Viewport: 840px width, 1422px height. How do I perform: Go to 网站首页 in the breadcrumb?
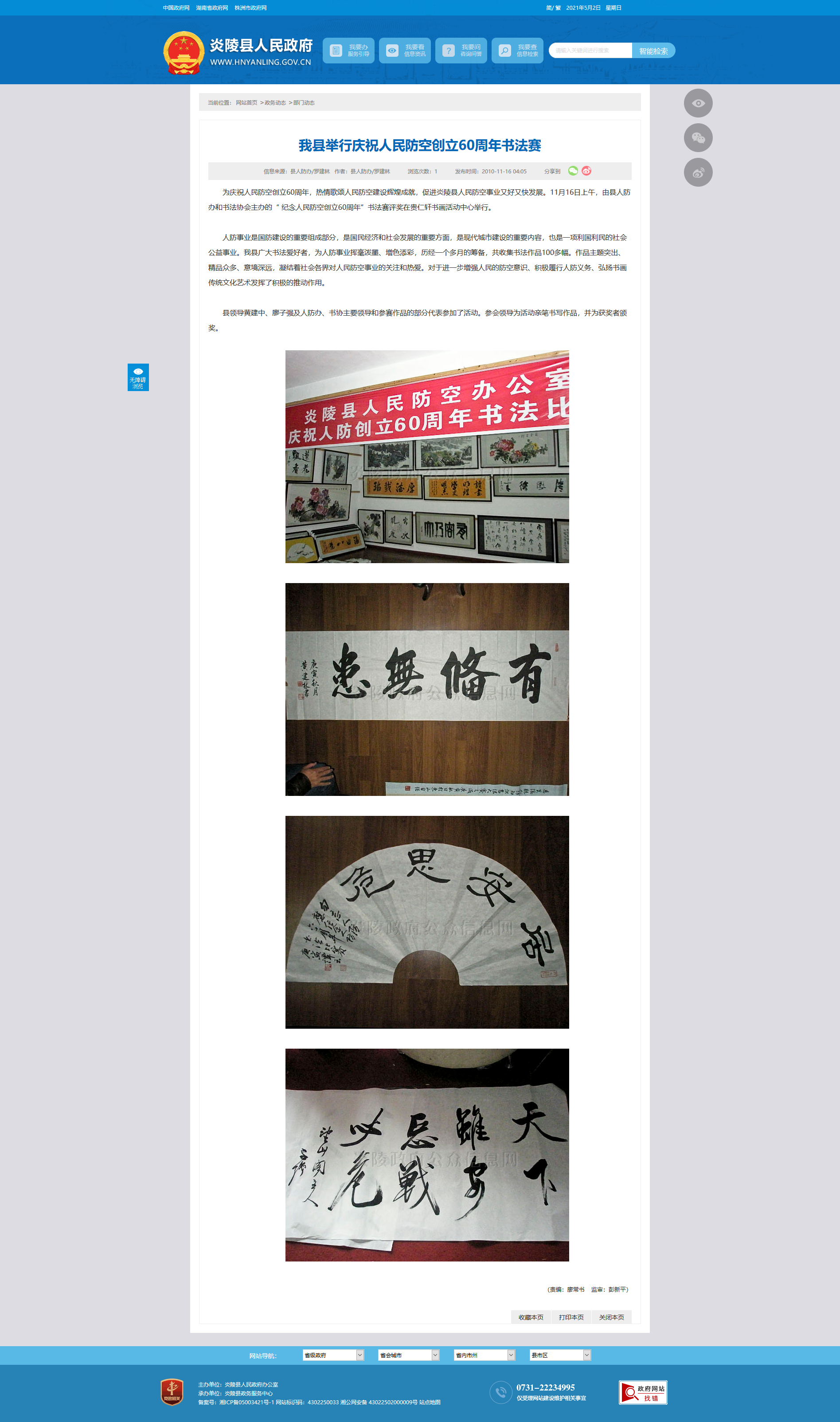[246, 102]
